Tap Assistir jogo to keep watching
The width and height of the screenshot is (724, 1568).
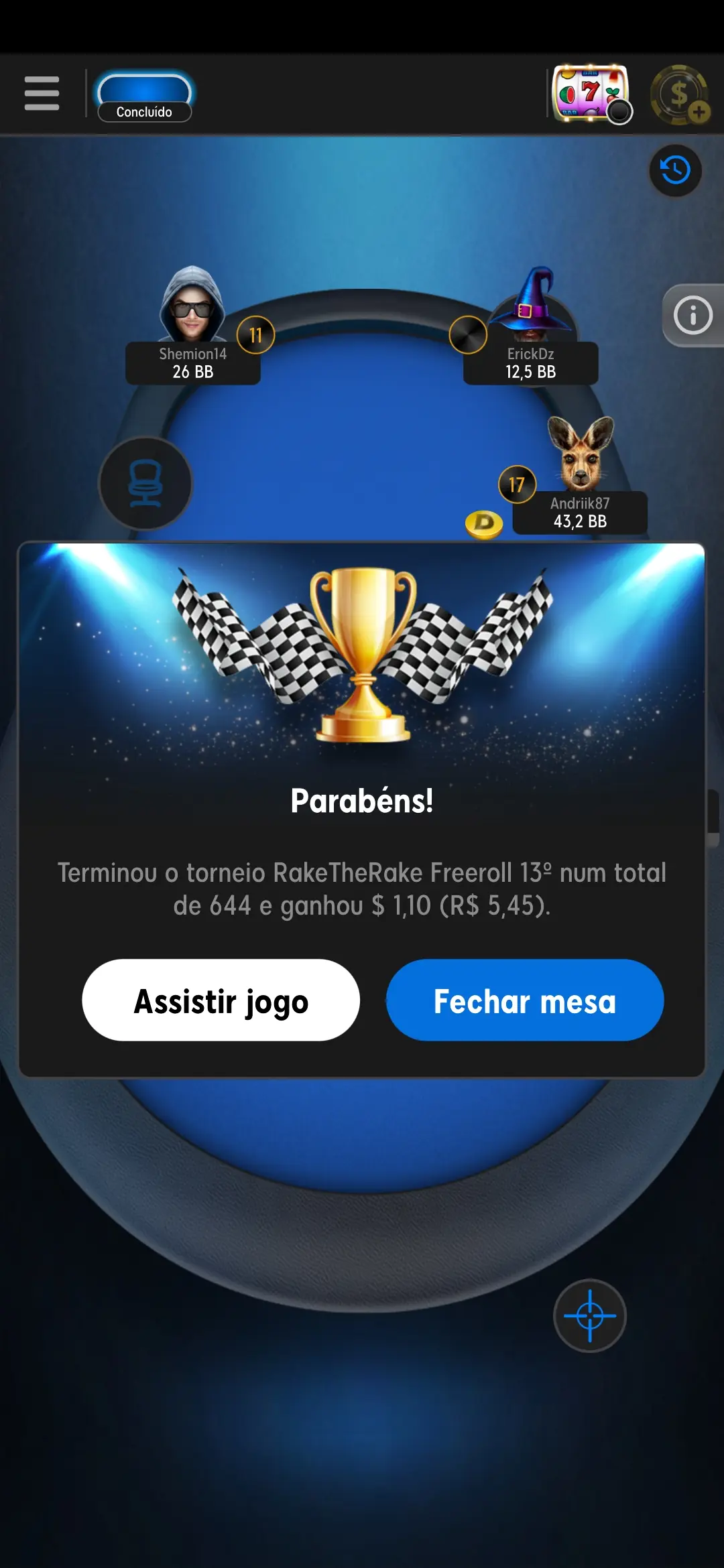coord(221,1000)
